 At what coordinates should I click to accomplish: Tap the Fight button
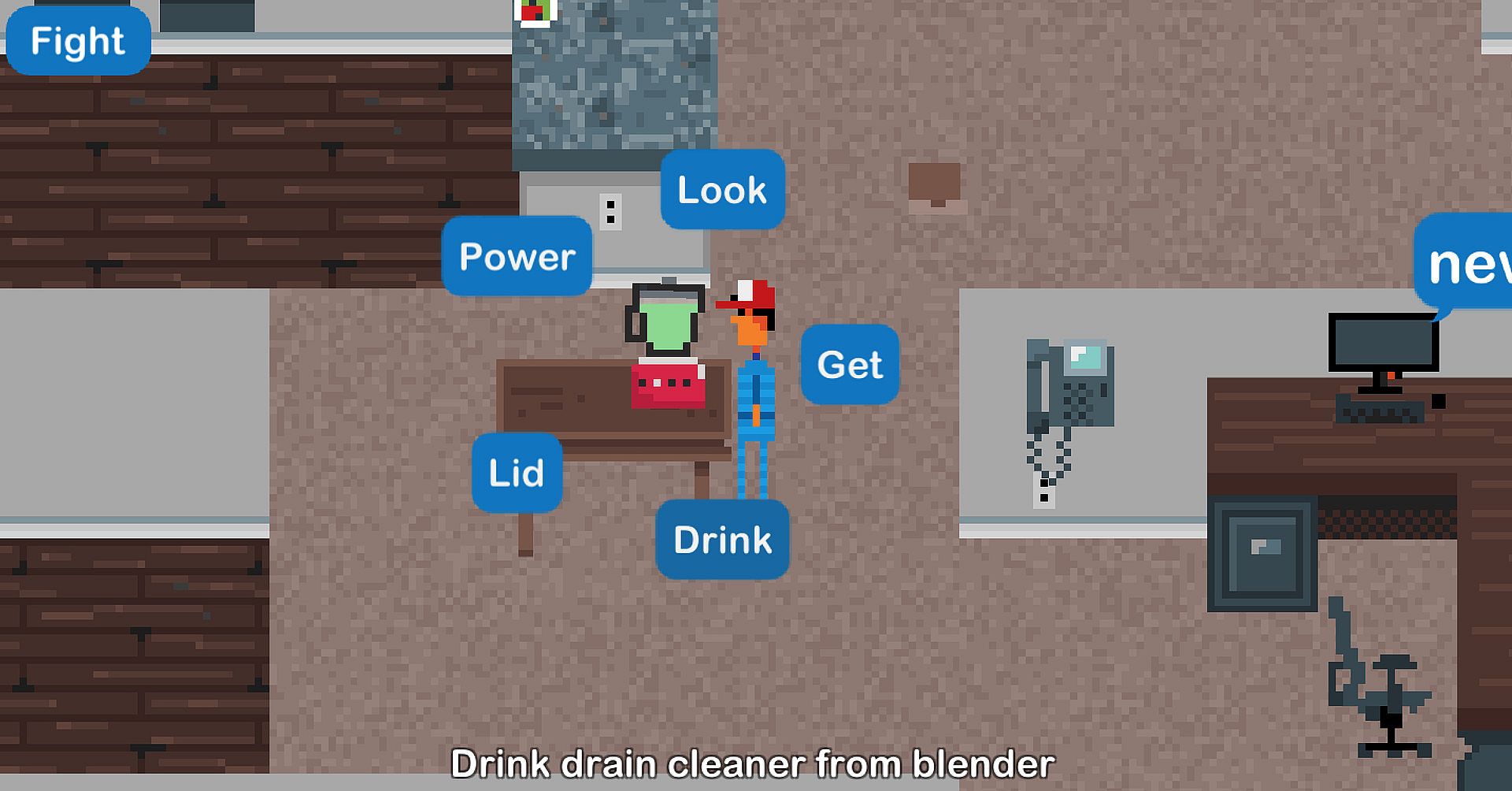[78, 41]
